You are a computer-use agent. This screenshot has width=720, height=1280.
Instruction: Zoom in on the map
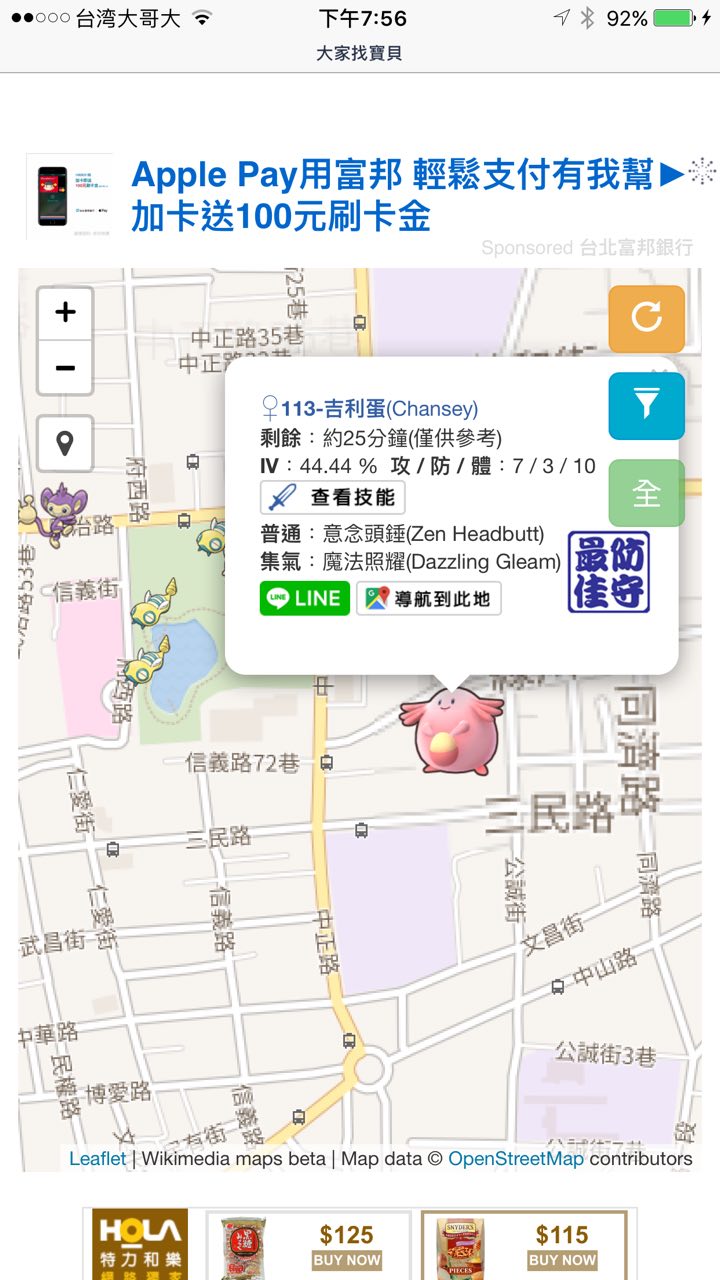[x=65, y=313]
